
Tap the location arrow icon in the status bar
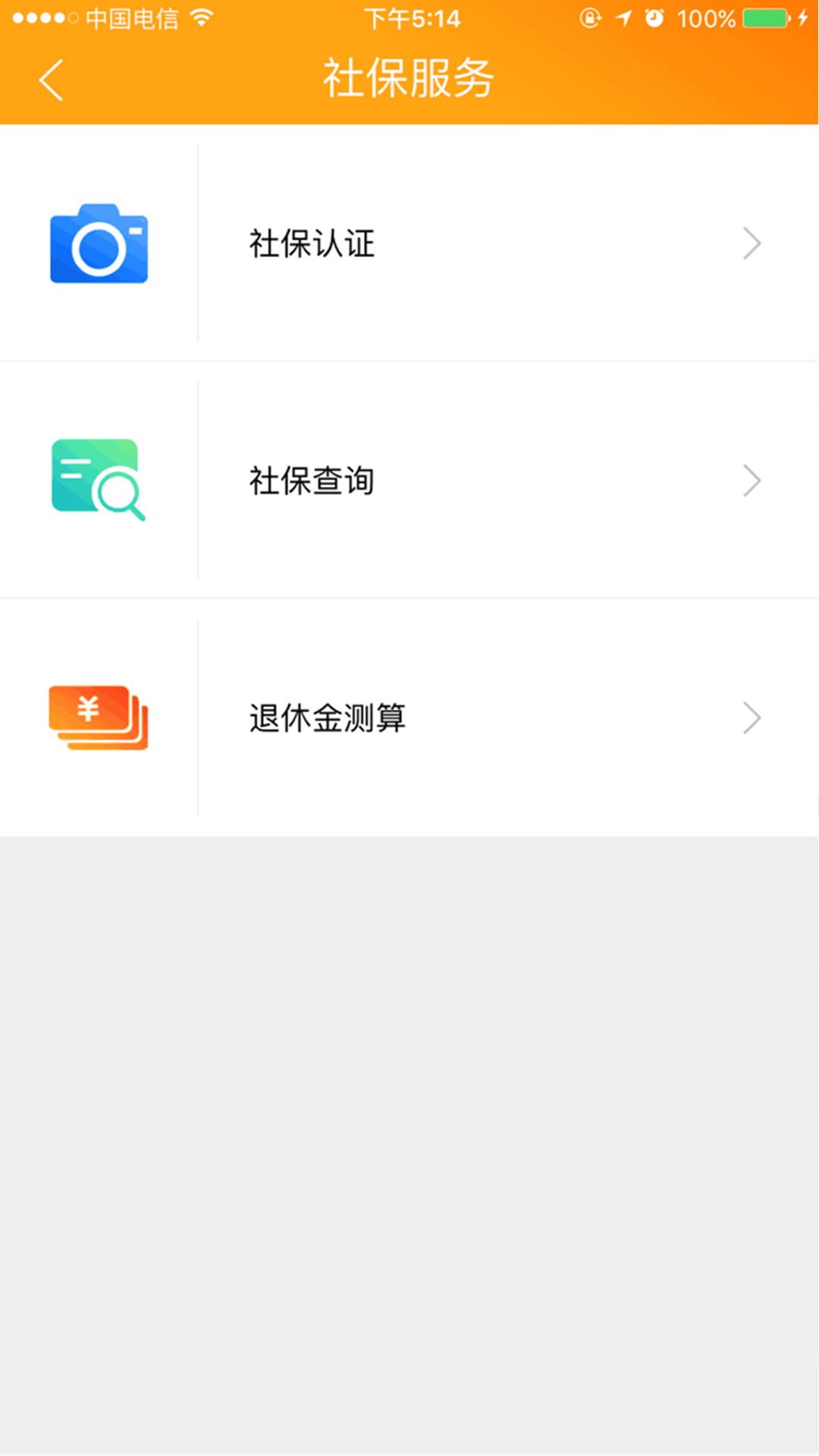click(622, 17)
